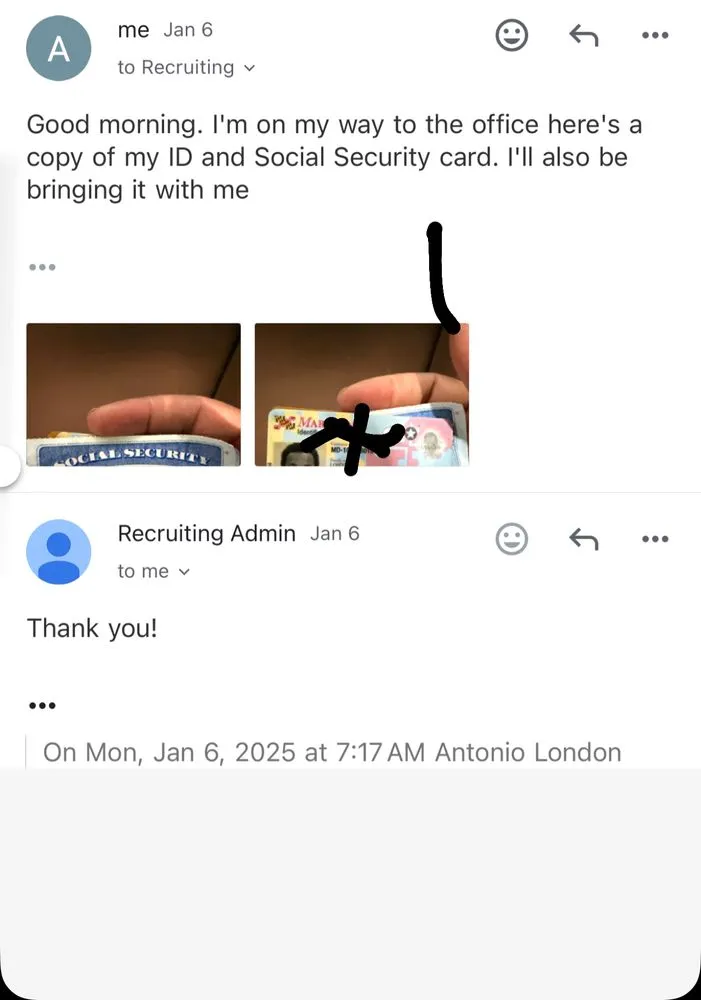Open overflow menu on my email
The height and width of the screenshot is (1000, 701).
[x=654, y=36]
